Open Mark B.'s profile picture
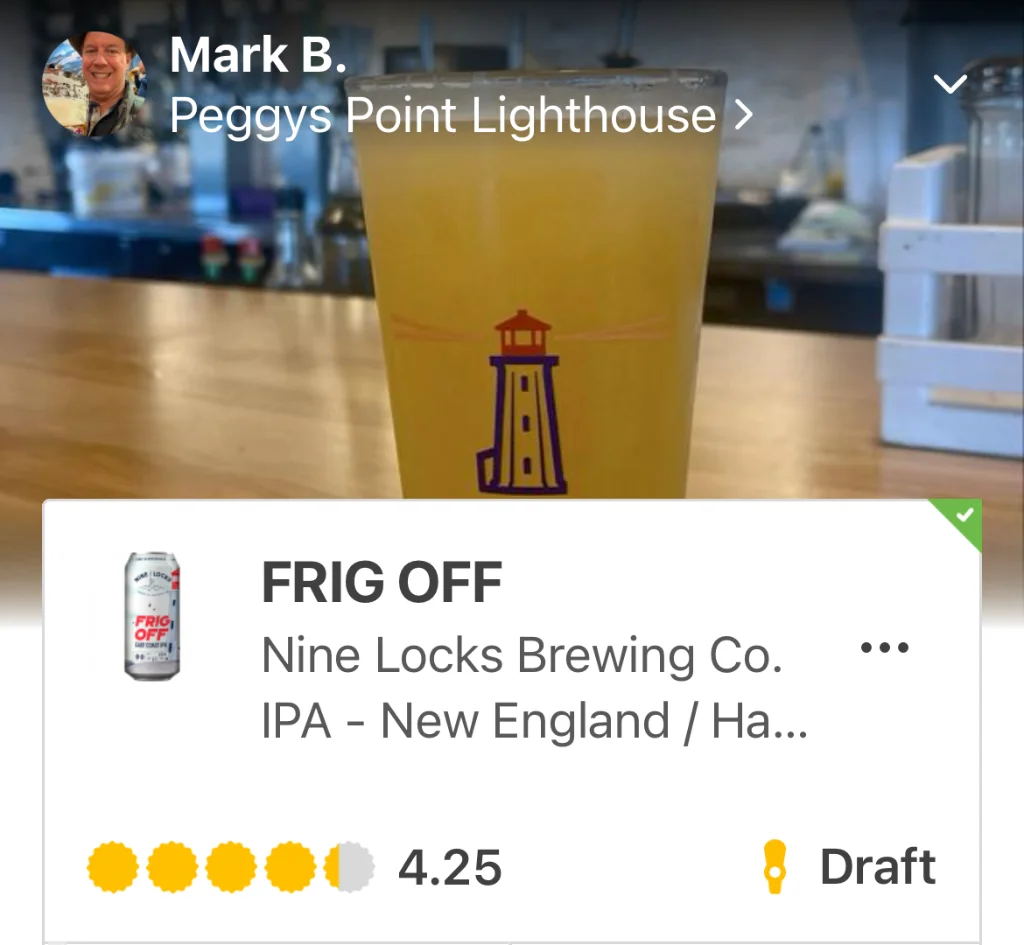 94,86
